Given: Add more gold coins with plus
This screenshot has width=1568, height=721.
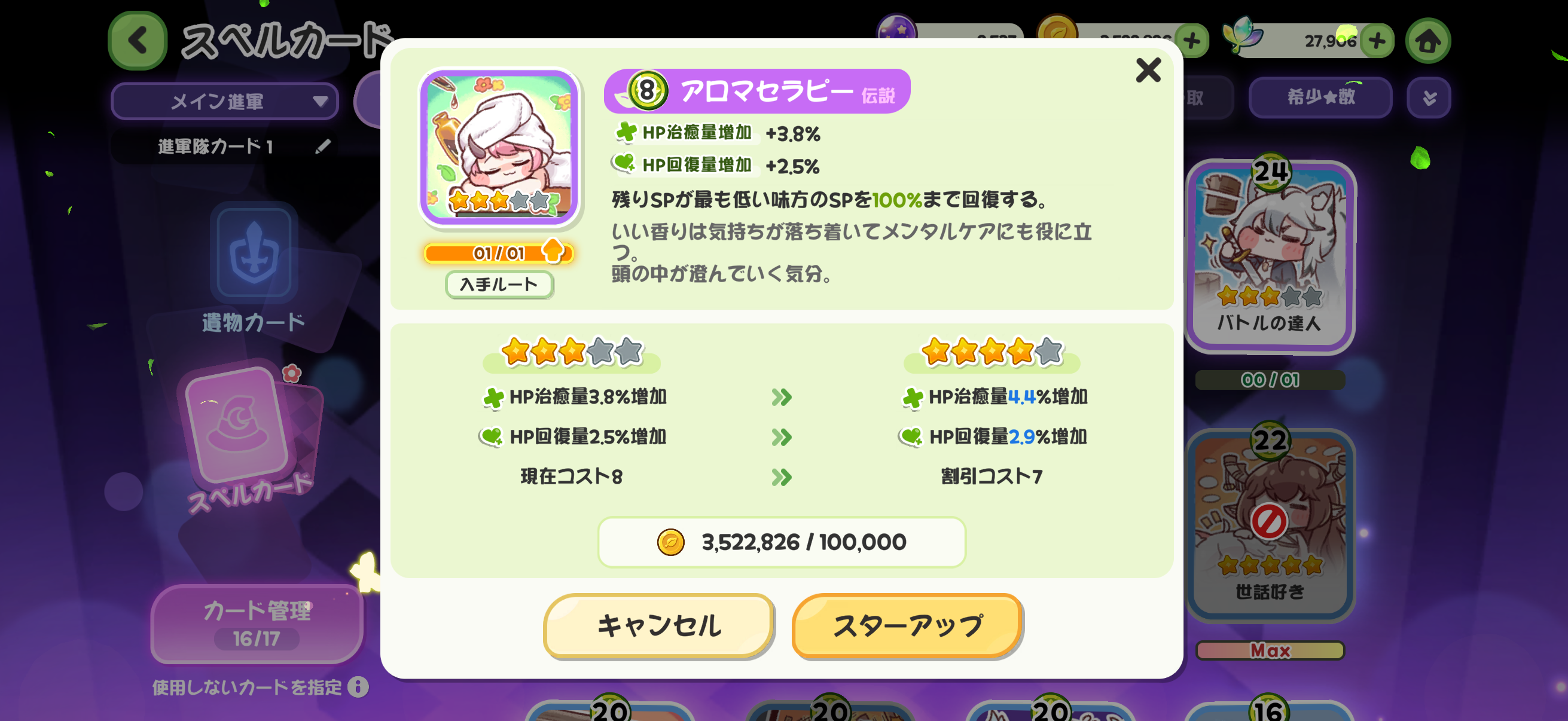Looking at the screenshot, I should (1192, 41).
